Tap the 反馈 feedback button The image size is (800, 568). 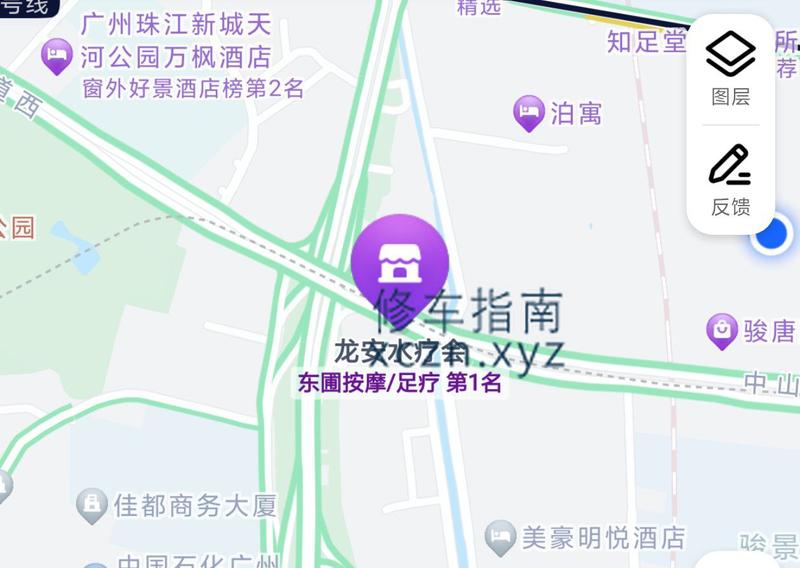[730, 180]
